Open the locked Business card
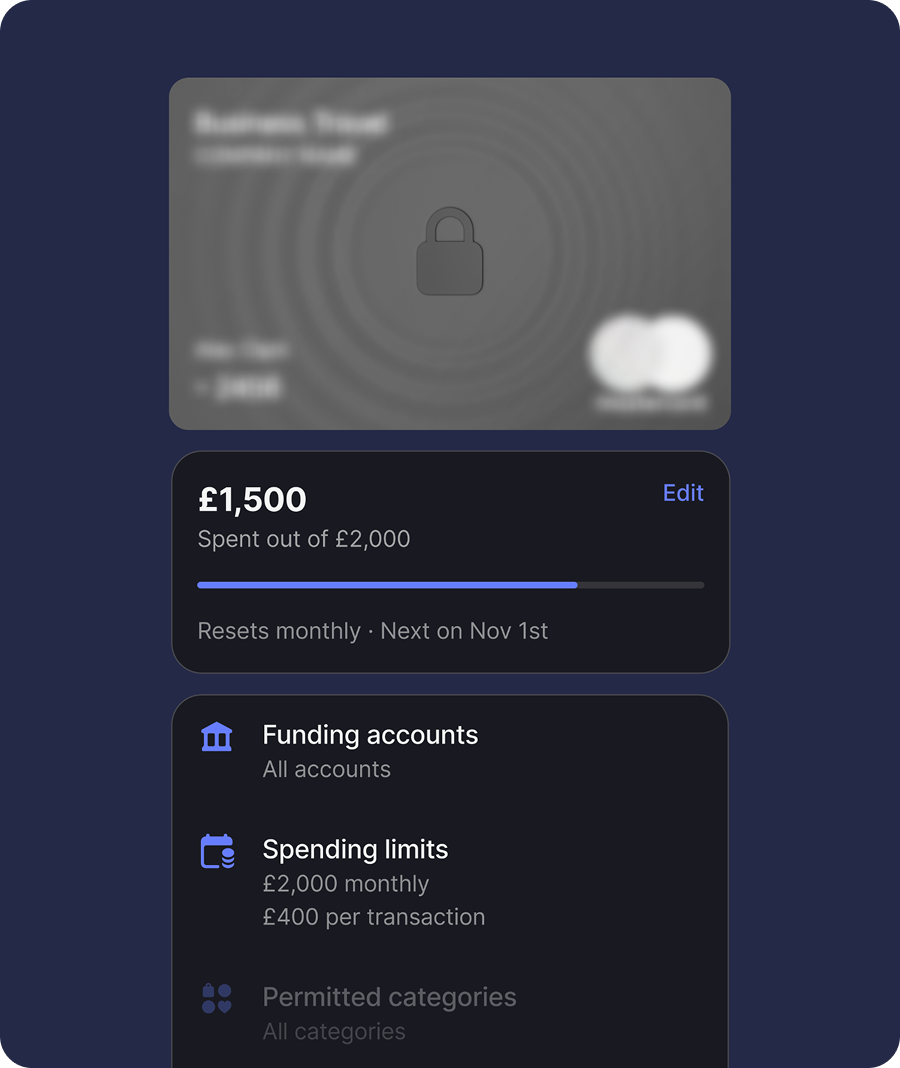The height and width of the screenshot is (1068, 900). click(449, 253)
